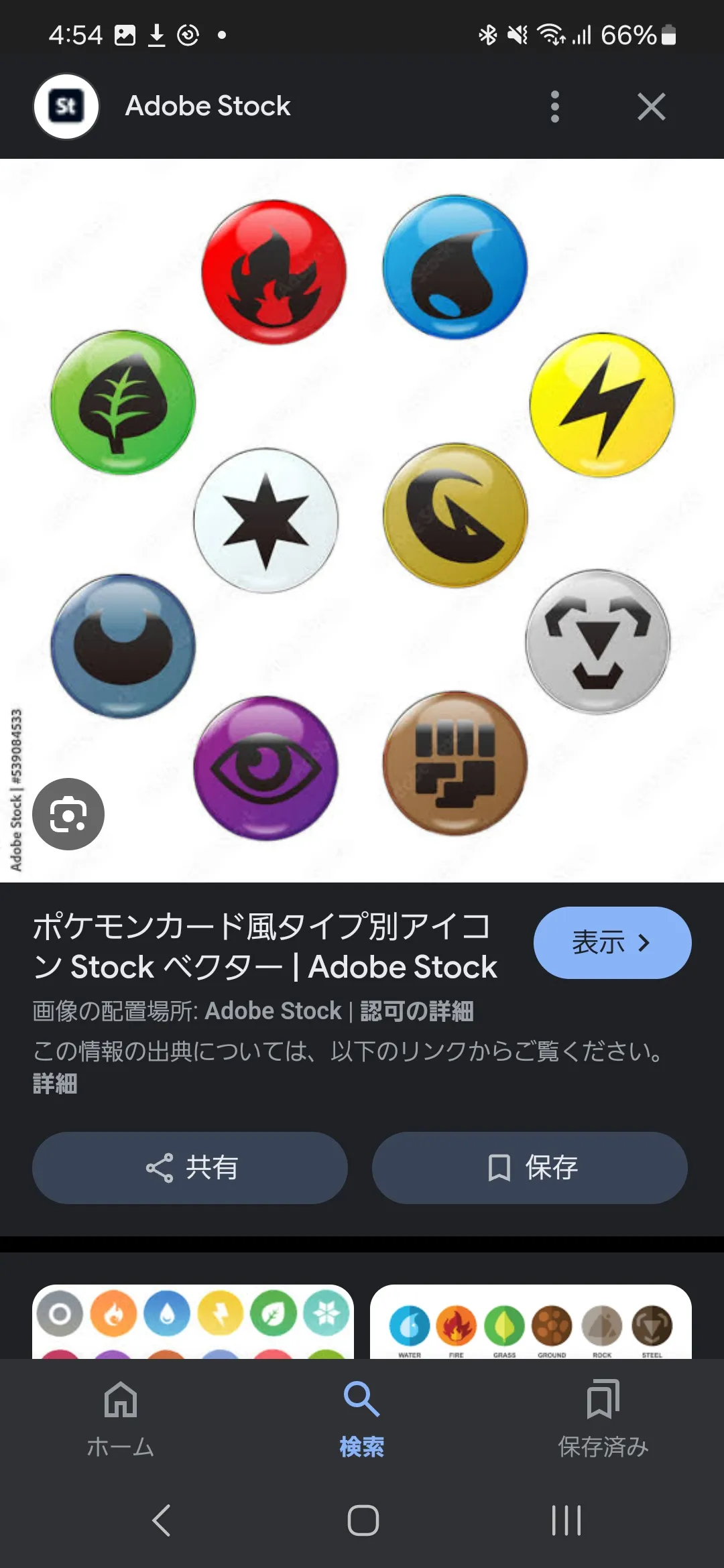
Task: Save the image with 保存
Action: (x=530, y=1168)
